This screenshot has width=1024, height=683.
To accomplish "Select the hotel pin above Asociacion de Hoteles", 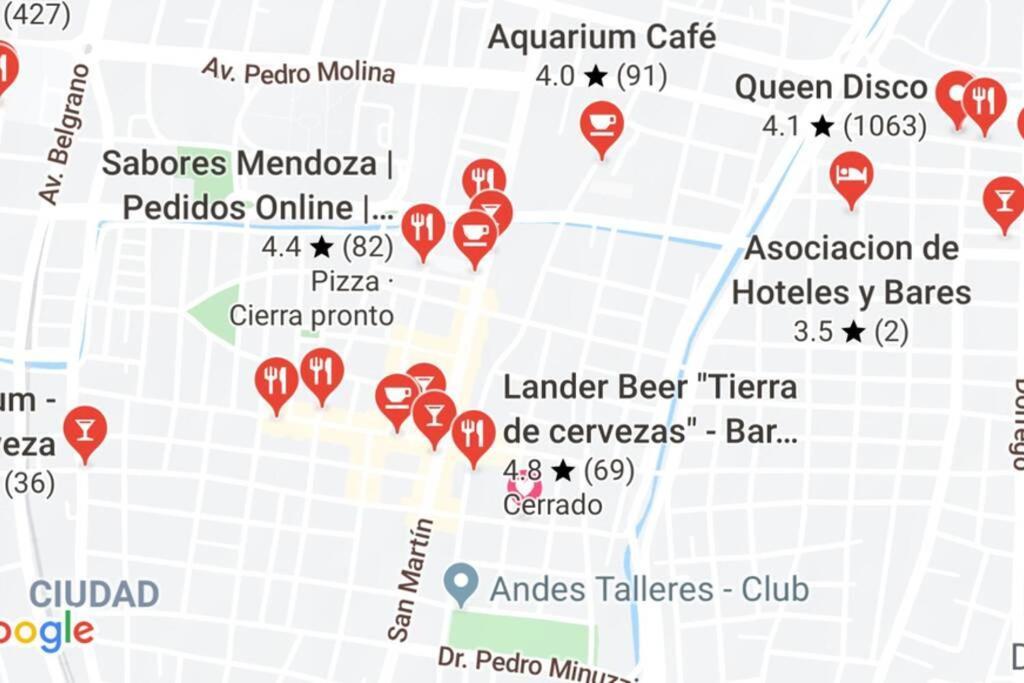I will point(851,175).
